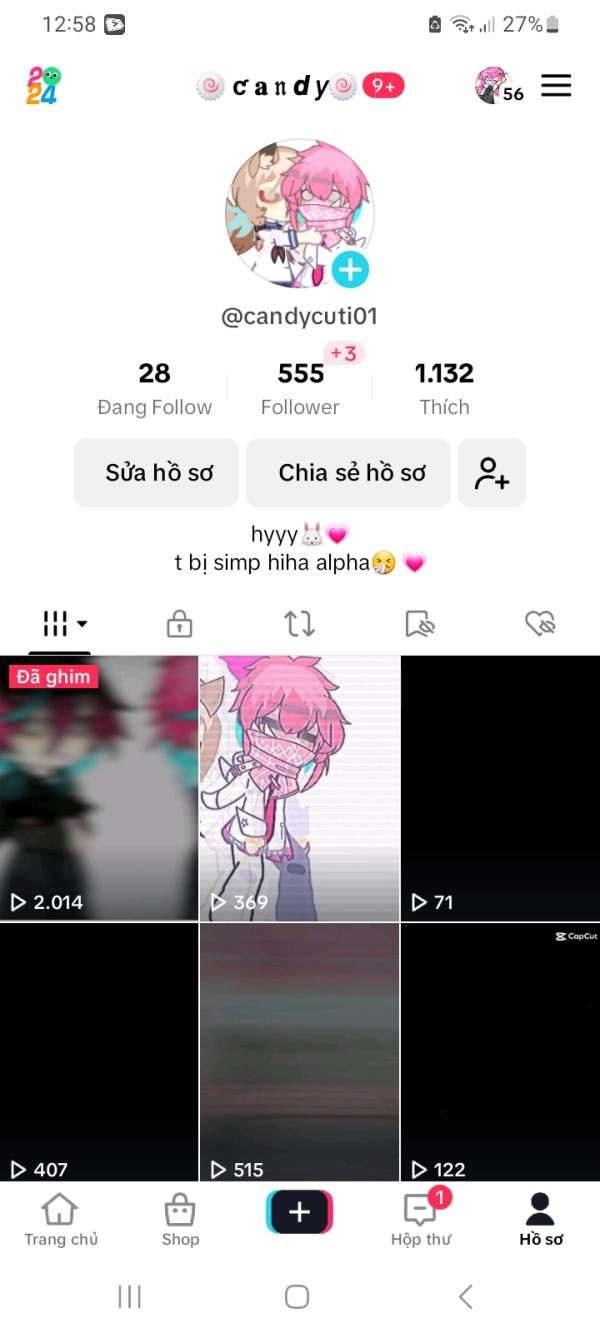Open the add friends icon button
Viewport: 600px width, 1333px height.
pos(492,473)
